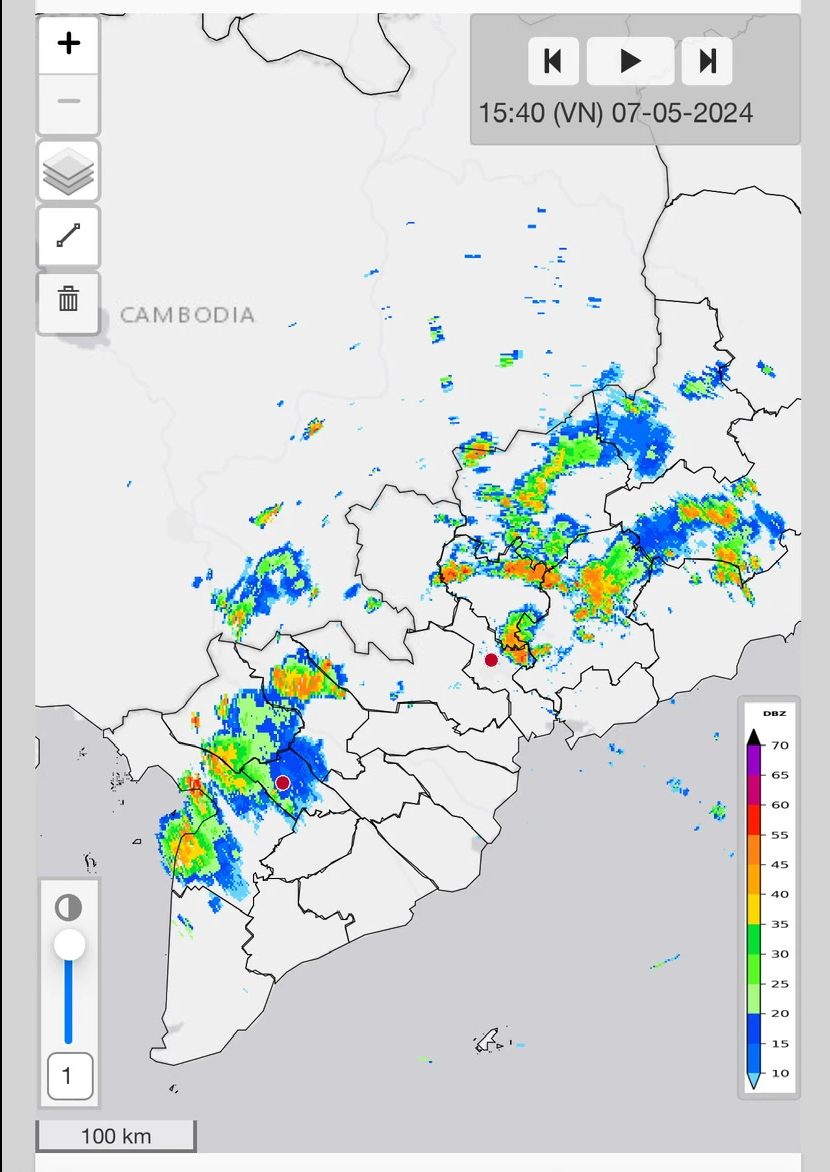The image size is (830, 1172).
Task: Zoom out of the radar map
Action: point(68,101)
